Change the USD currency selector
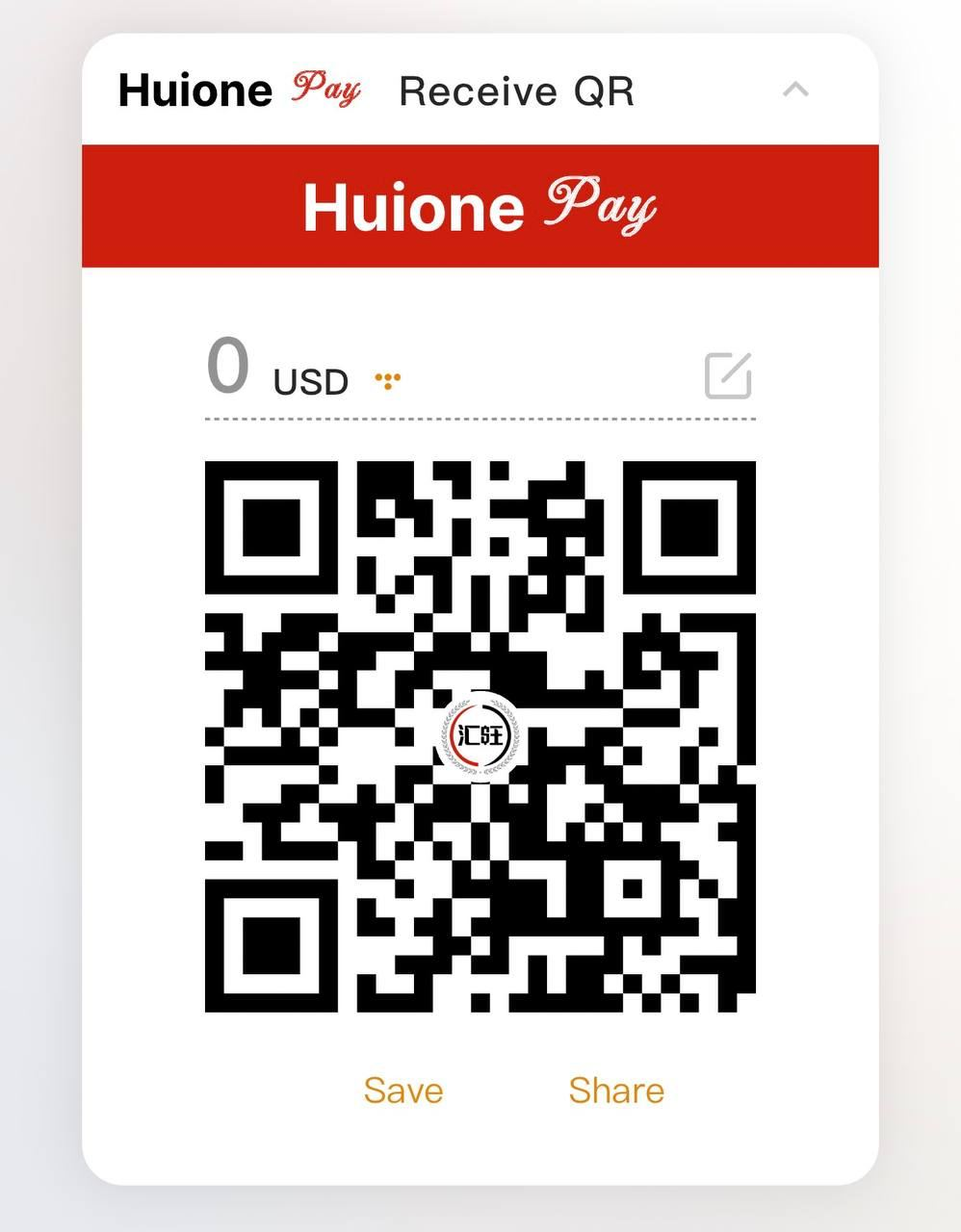 (x=387, y=381)
